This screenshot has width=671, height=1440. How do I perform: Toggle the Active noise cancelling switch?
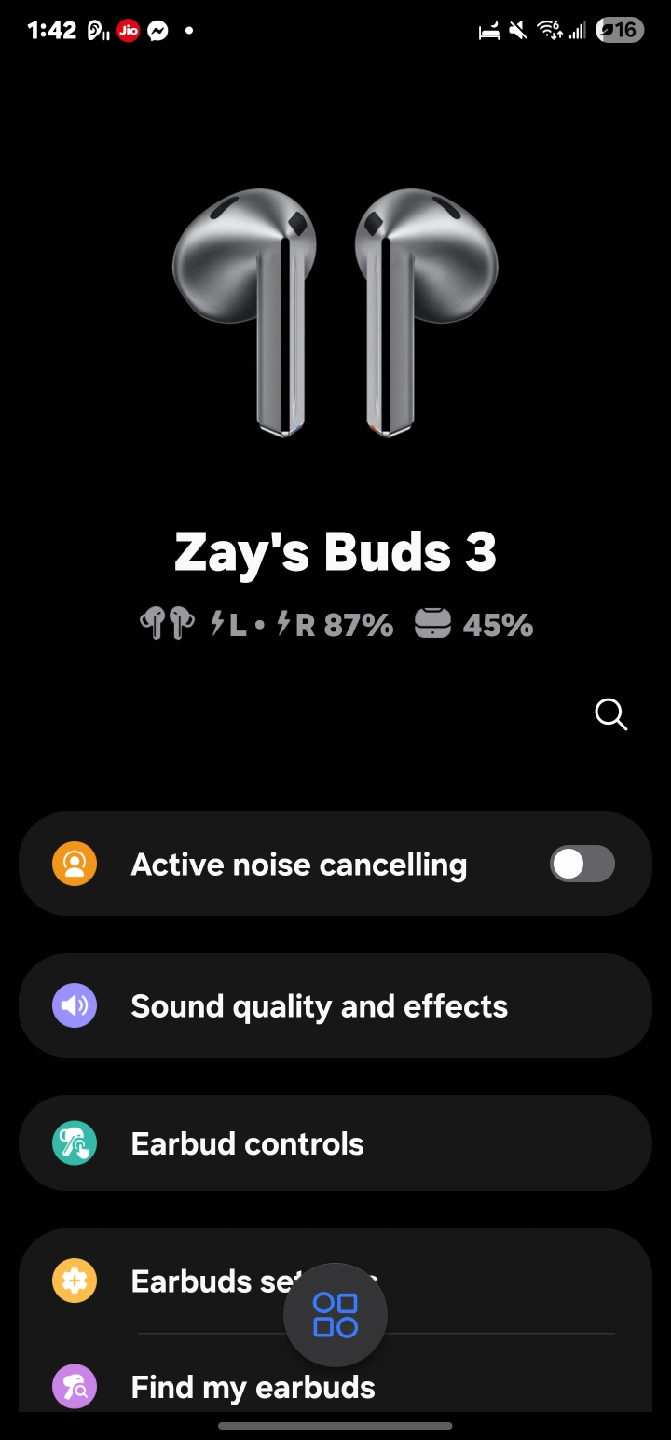point(582,864)
